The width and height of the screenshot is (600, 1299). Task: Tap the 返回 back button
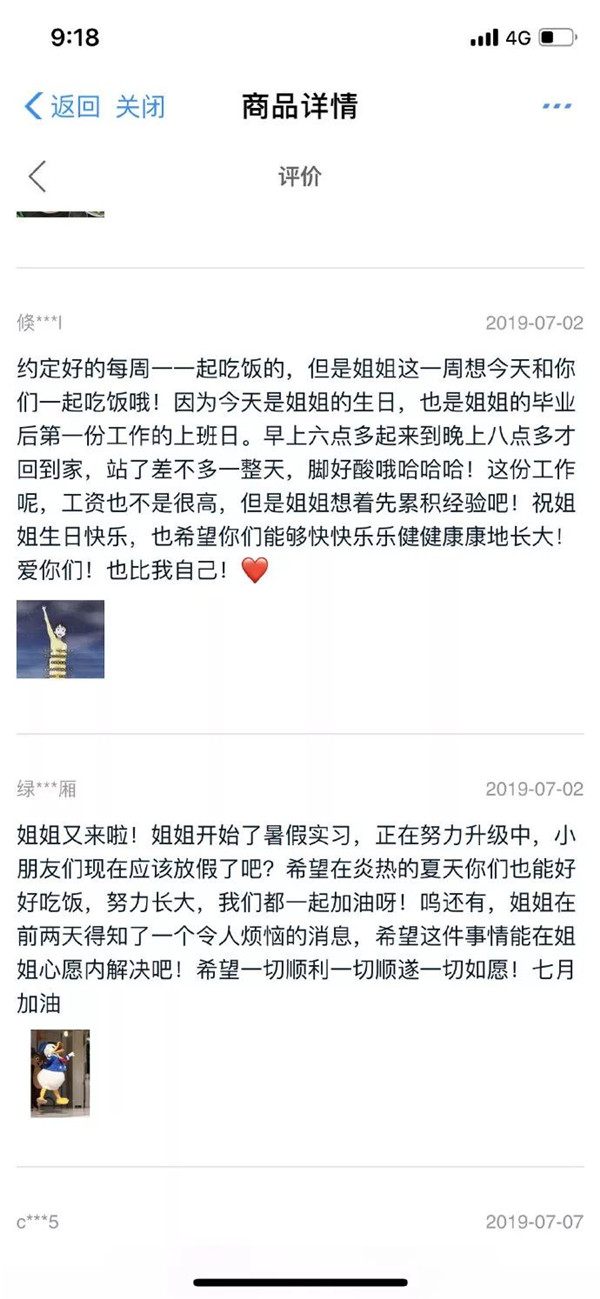point(62,107)
